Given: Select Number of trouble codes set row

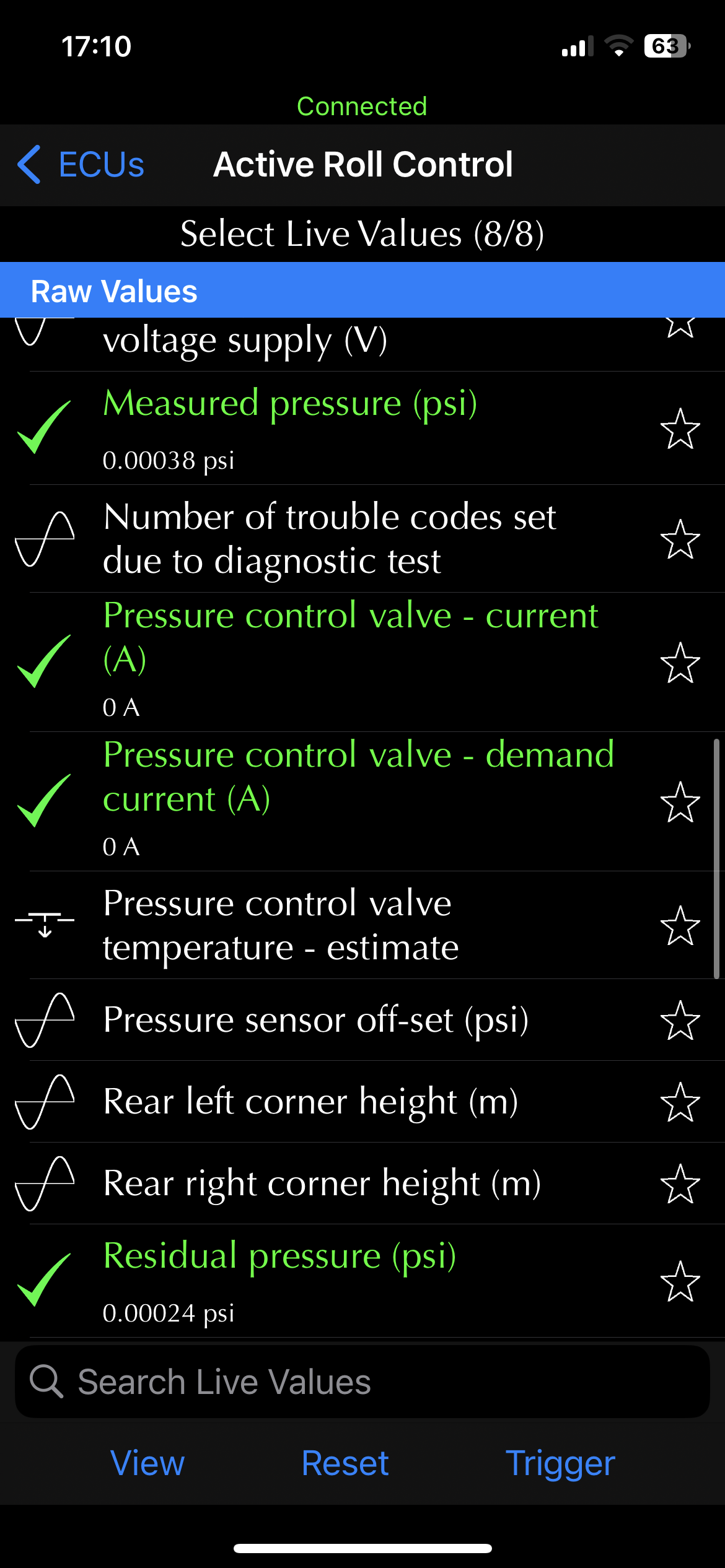Looking at the screenshot, I should point(362,539).
